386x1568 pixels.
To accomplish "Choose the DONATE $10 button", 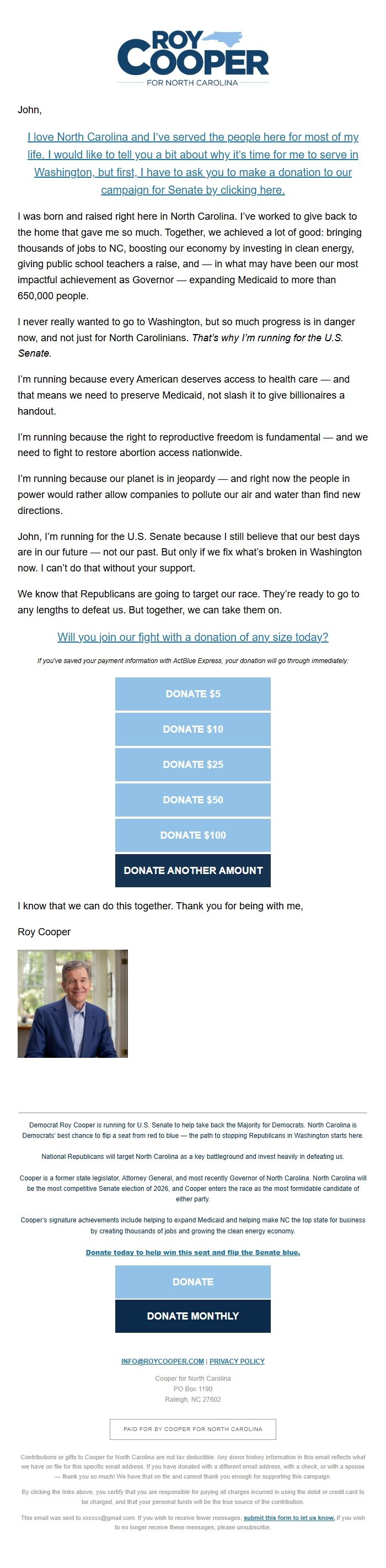I will (192, 729).
